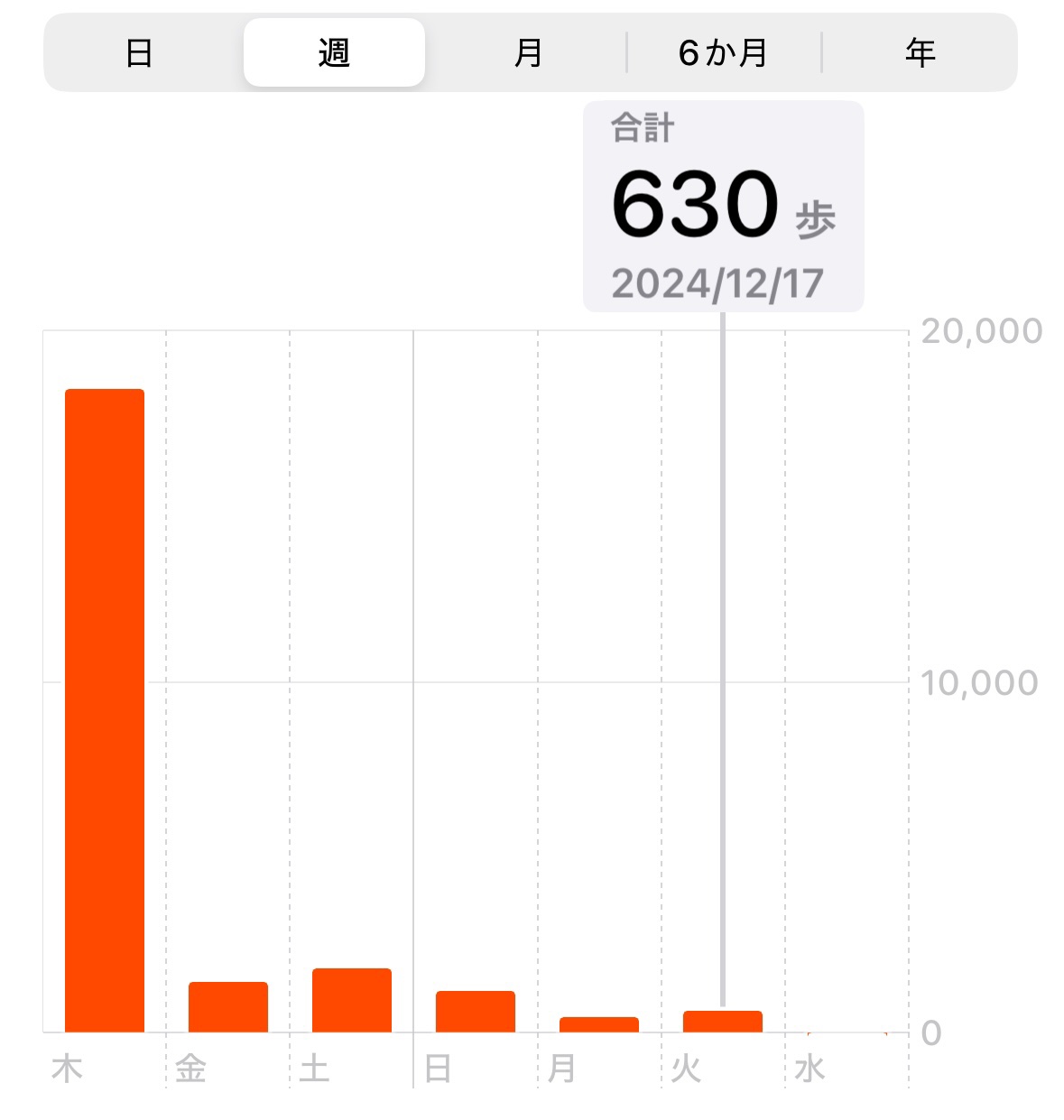Select the 火 (Tuesday) step bar
The image size is (1064, 1120).
(723, 1022)
